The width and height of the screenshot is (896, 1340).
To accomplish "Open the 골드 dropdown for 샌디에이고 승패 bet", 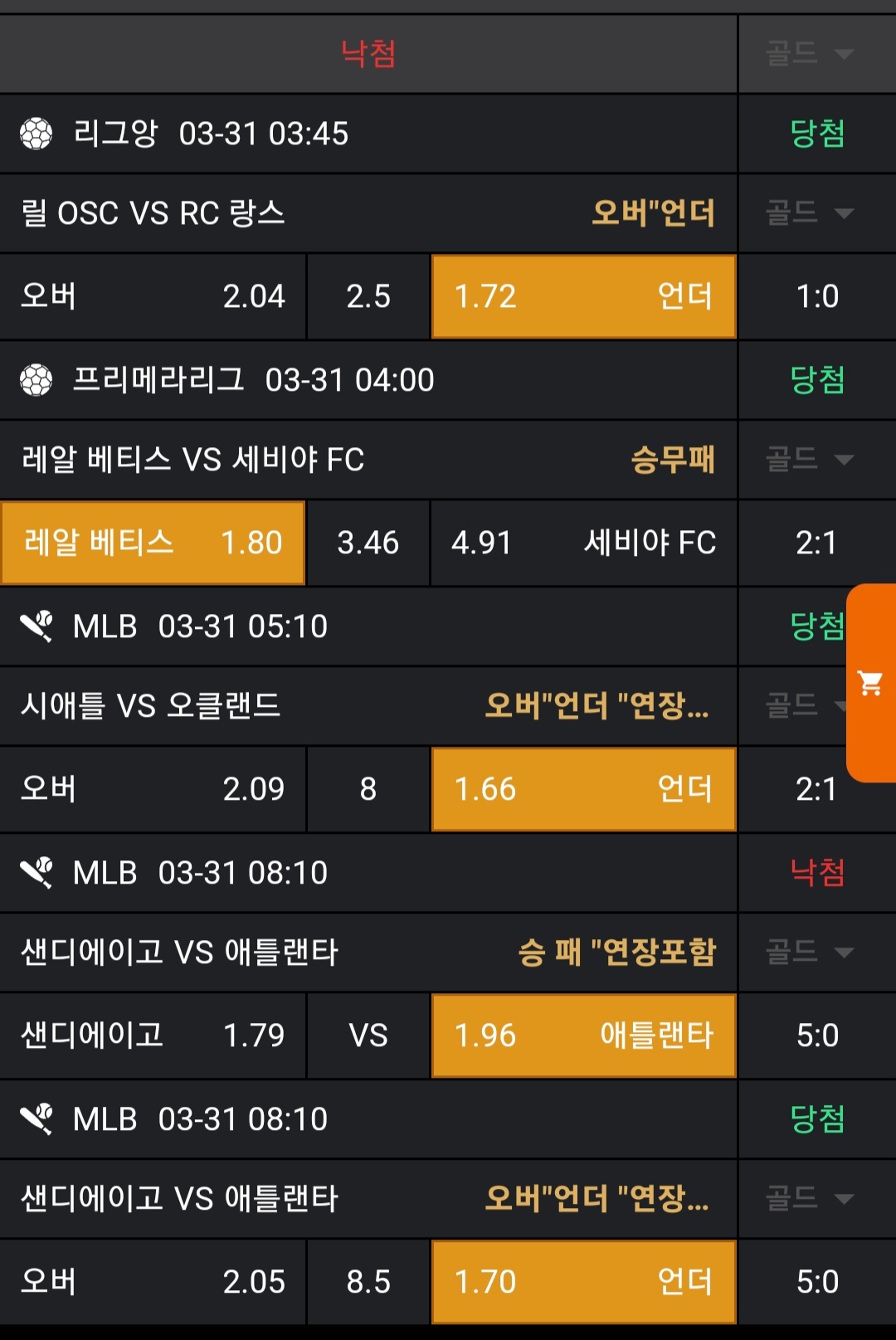I will [809, 952].
